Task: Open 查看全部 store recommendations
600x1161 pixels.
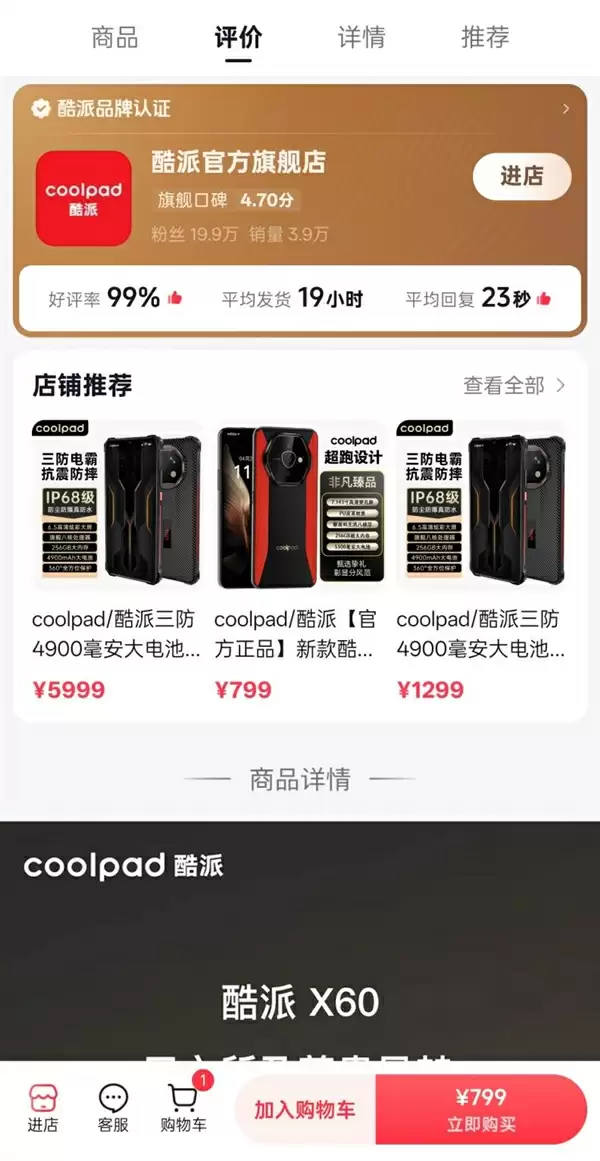Action: (514, 385)
